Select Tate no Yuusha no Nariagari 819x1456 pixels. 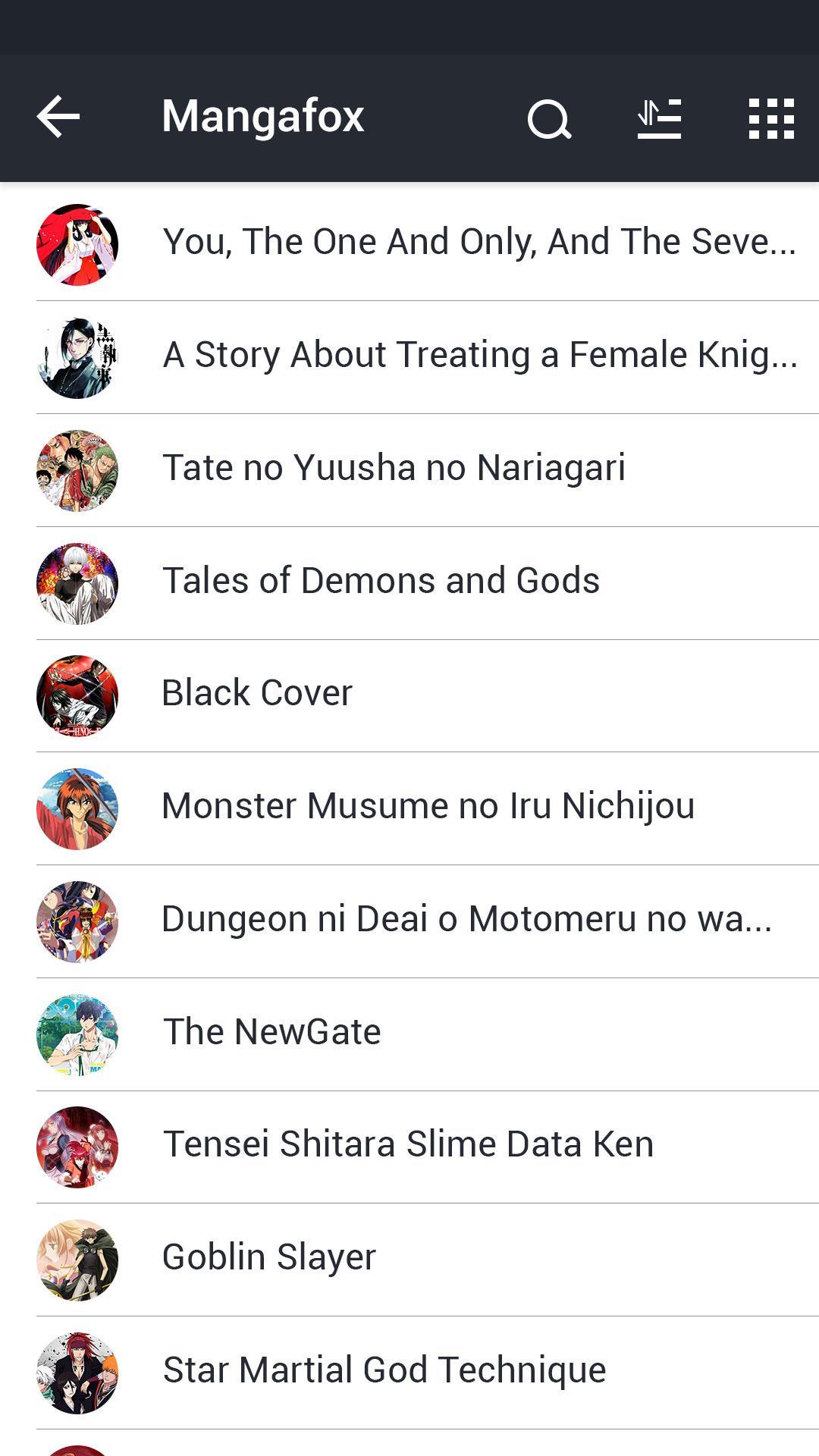pos(394,468)
